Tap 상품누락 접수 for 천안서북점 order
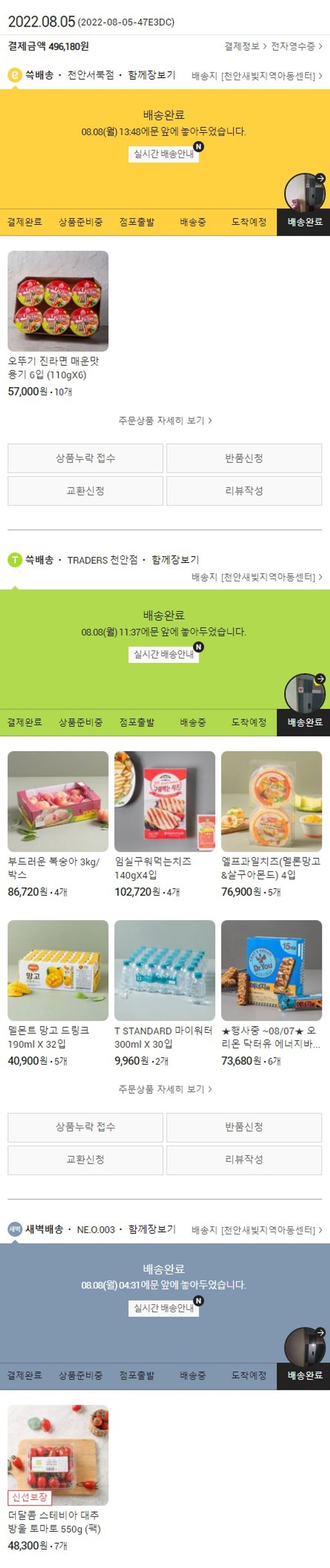 pyautogui.click(x=85, y=458)
